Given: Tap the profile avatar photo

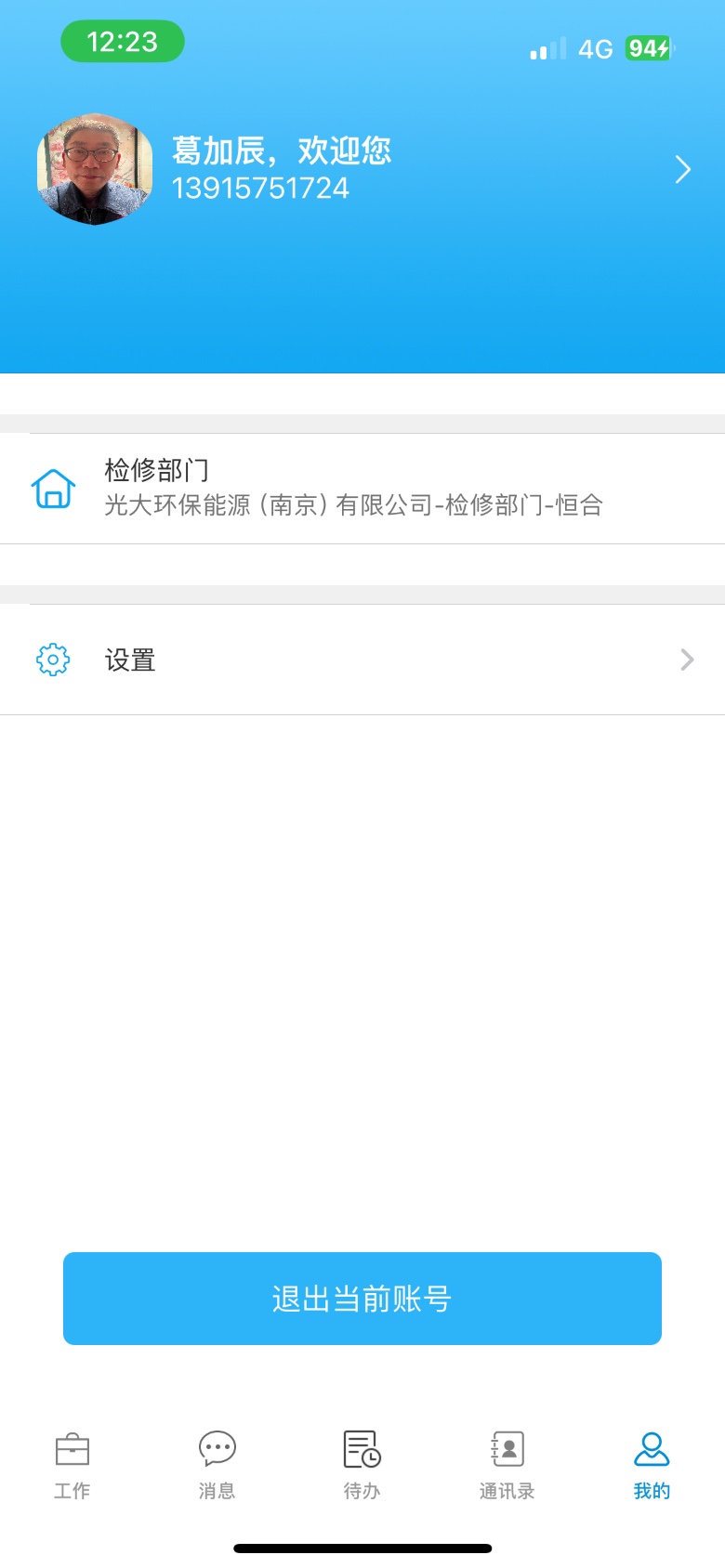Looking at the screenshot, I should coord(95,169).
